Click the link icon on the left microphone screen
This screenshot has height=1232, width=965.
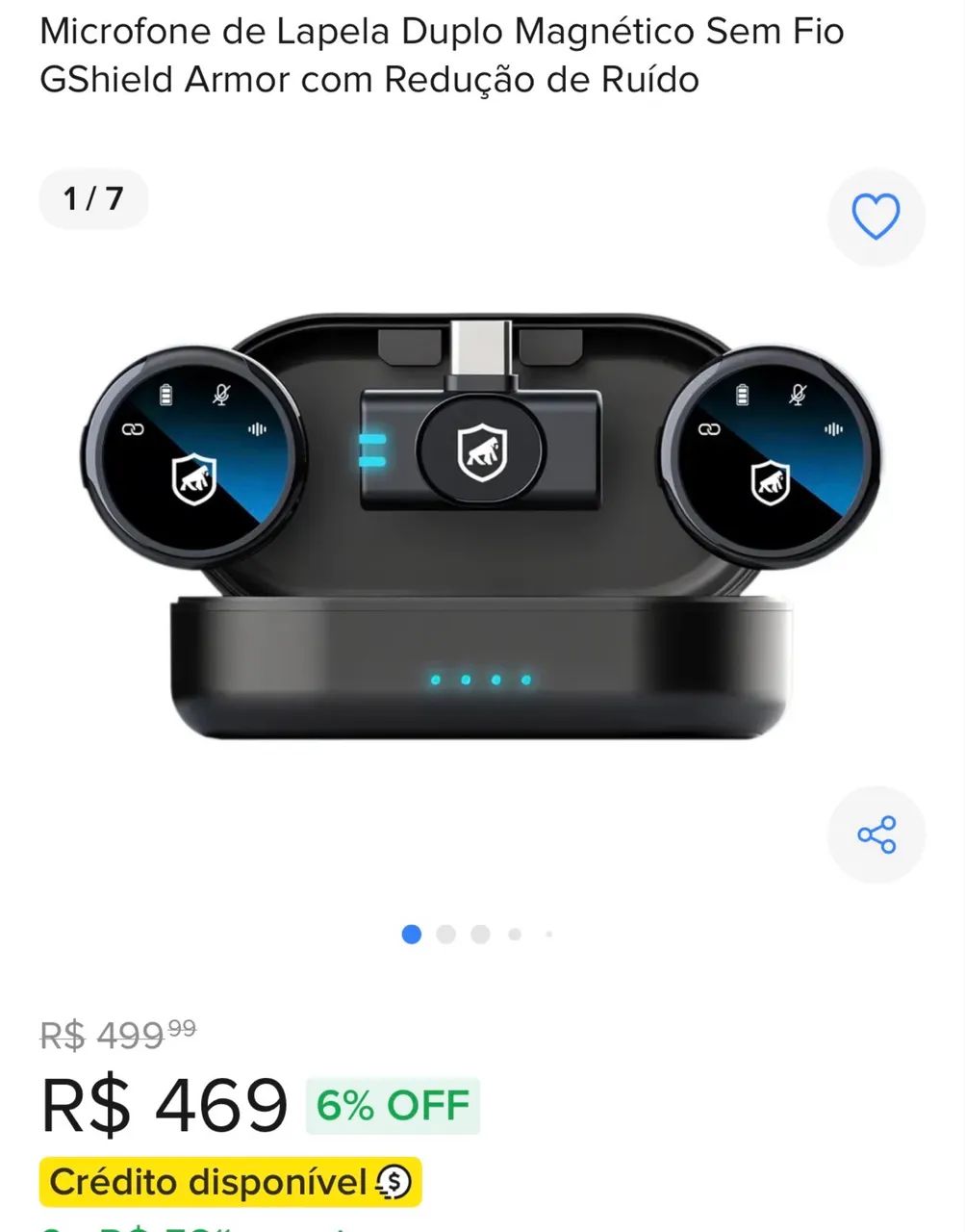coord(132,427)
